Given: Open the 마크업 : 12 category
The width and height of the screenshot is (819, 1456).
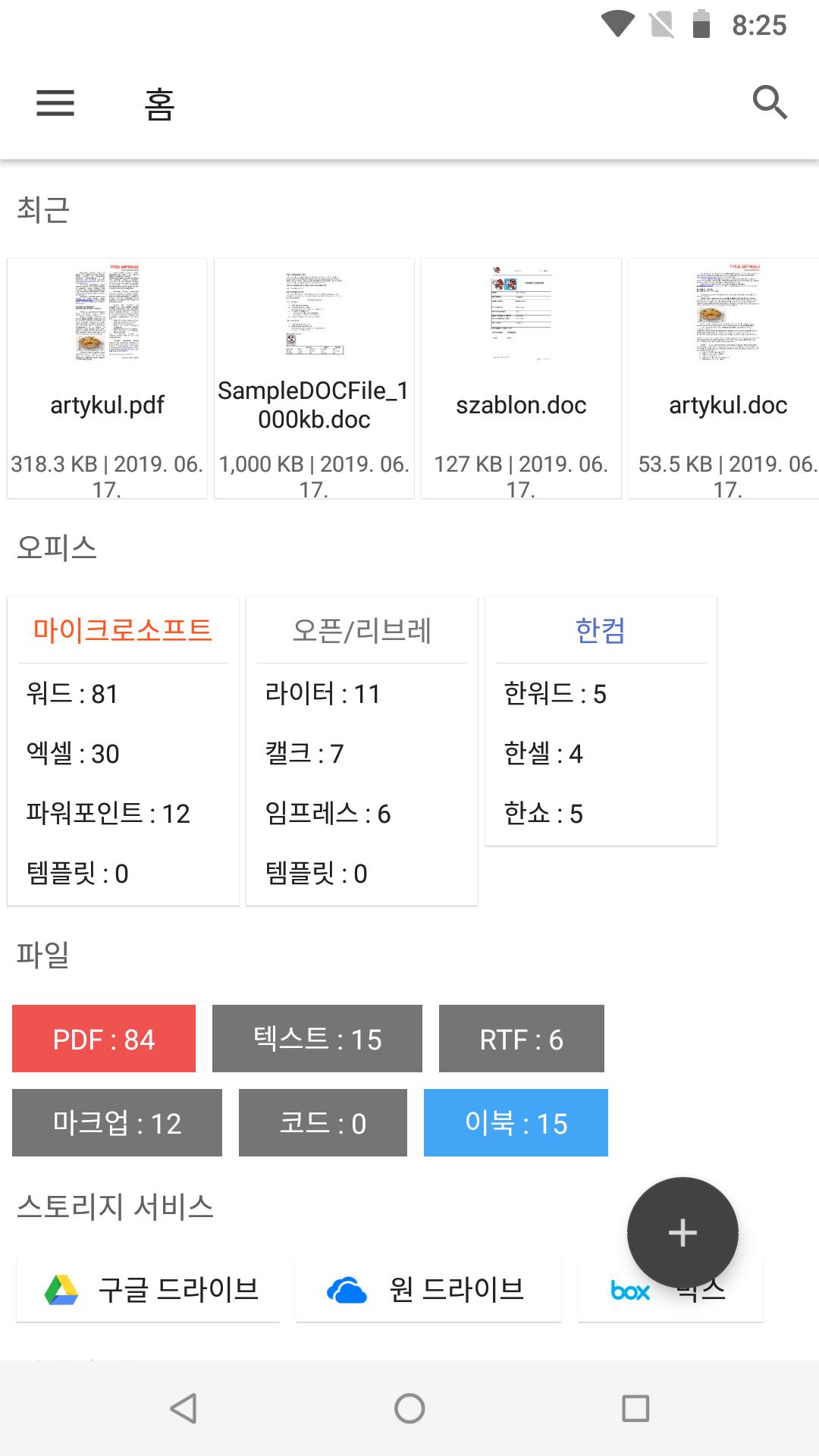Looking at the screenshot, I should point(117,1123).
